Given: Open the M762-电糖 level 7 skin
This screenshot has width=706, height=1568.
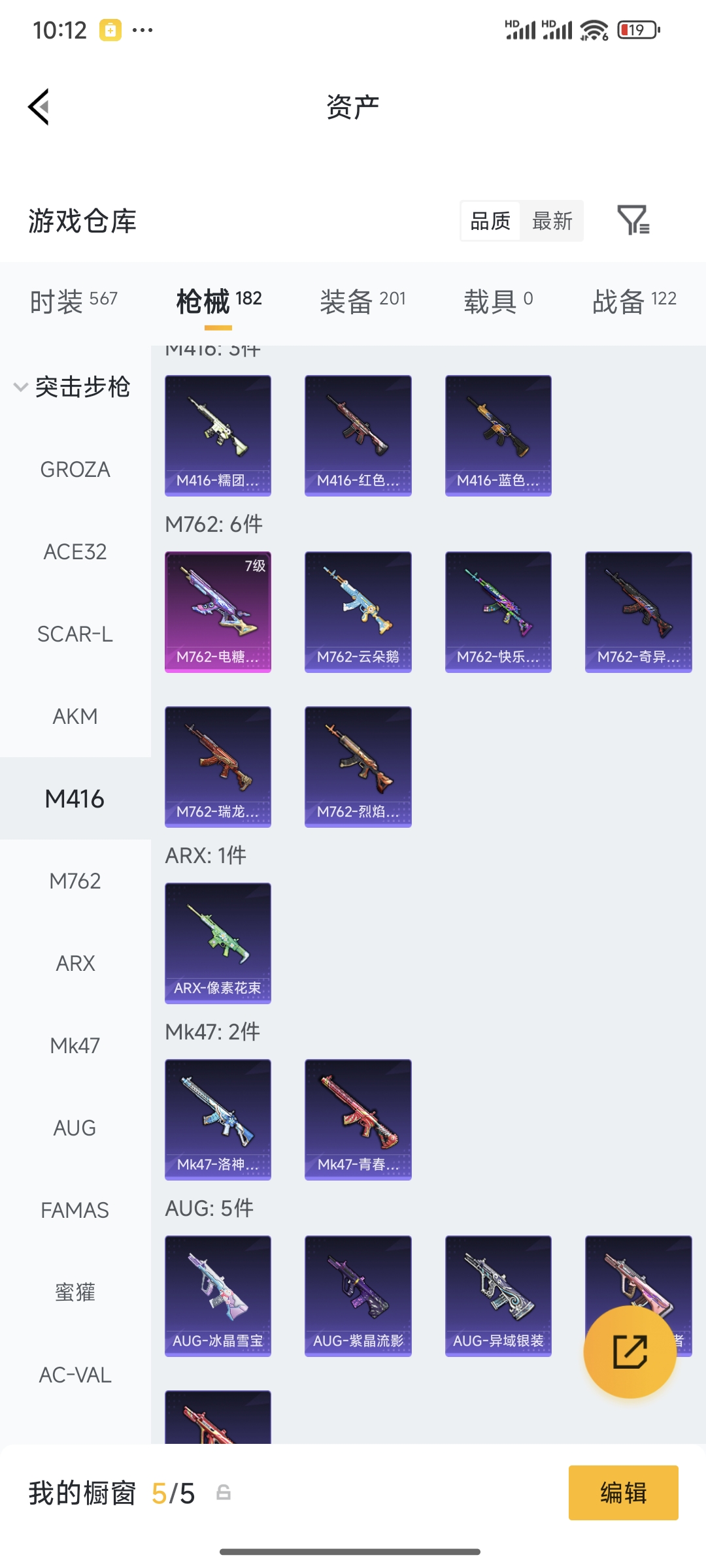Looking at the screenshot, I should pos(218,612).
